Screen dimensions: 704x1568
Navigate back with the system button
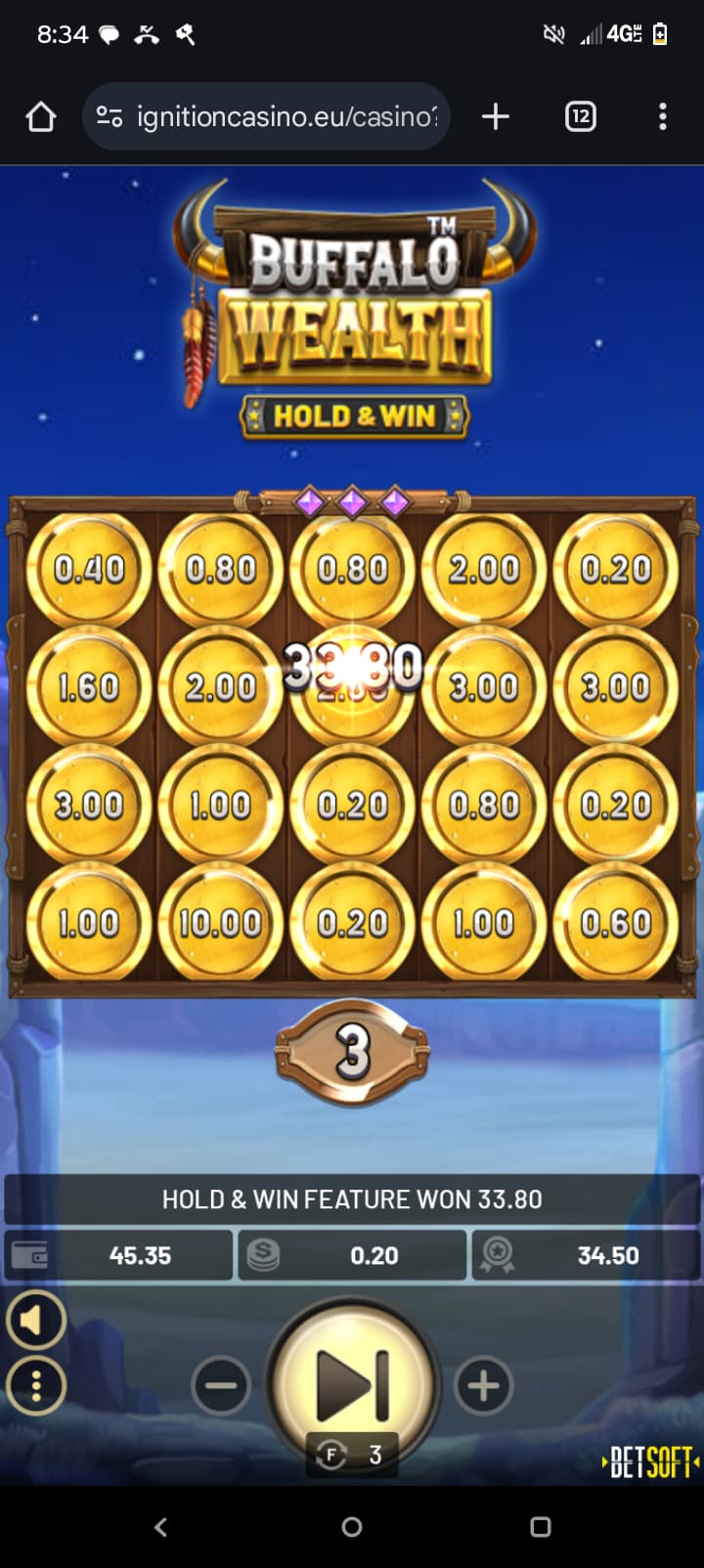(x=161, y=1527)
